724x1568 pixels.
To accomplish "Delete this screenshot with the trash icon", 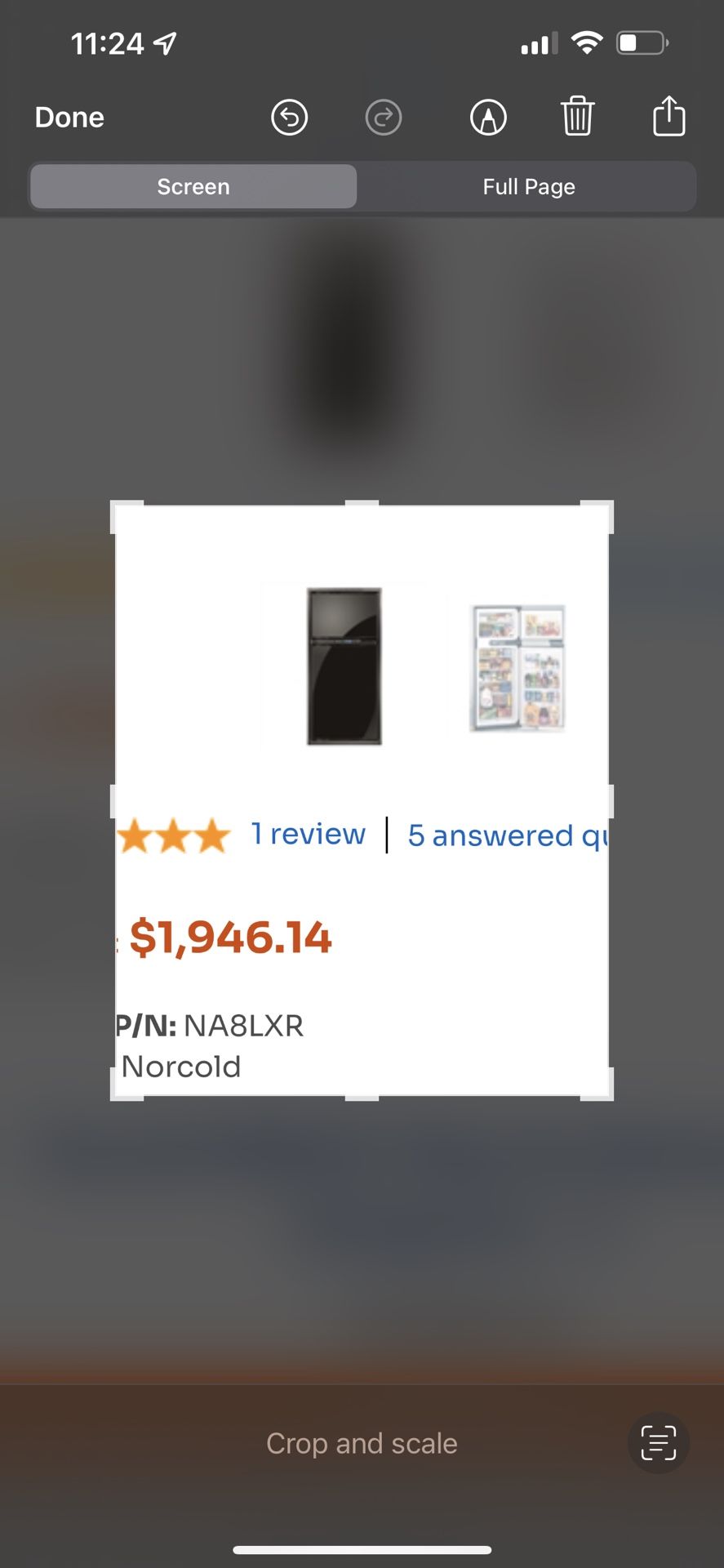I will (x=577, y=116).
